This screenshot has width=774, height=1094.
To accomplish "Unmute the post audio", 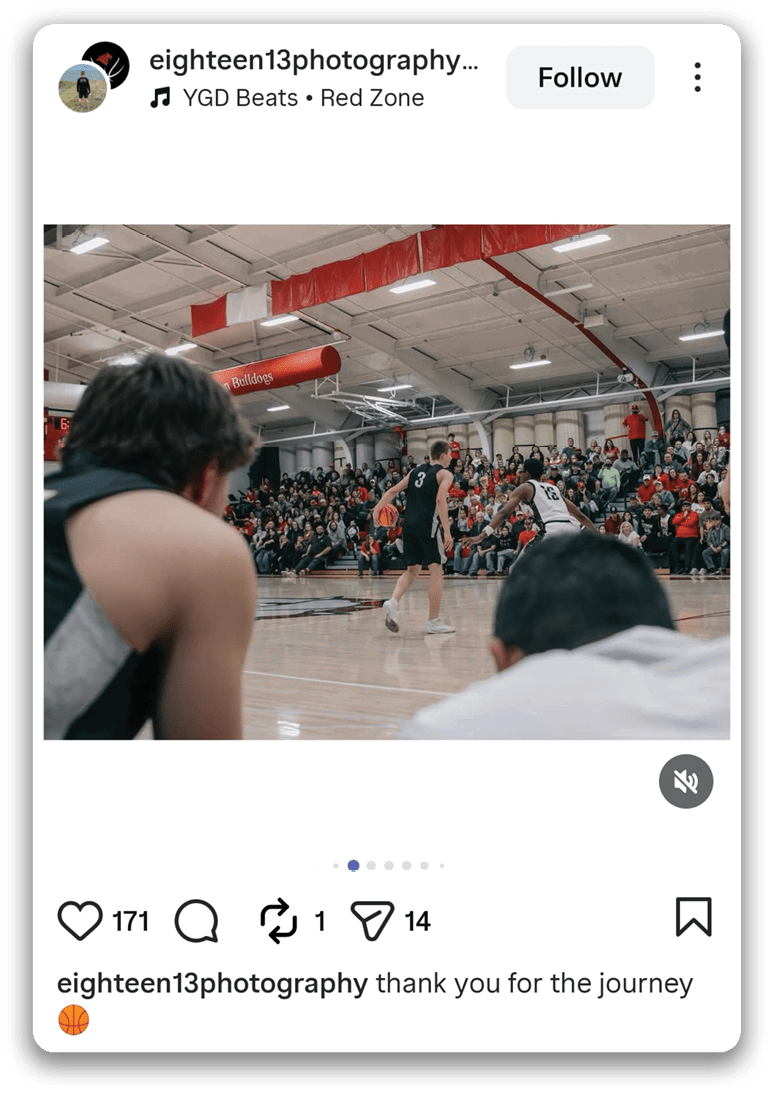I will pyautogui.click(x=686, y=781).
